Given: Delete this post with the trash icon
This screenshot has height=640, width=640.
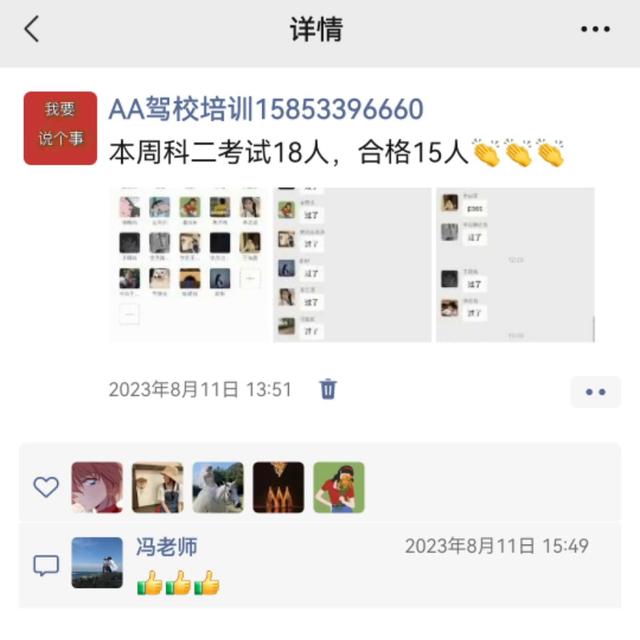Looking at the screenshot, I should click(327, 389).
